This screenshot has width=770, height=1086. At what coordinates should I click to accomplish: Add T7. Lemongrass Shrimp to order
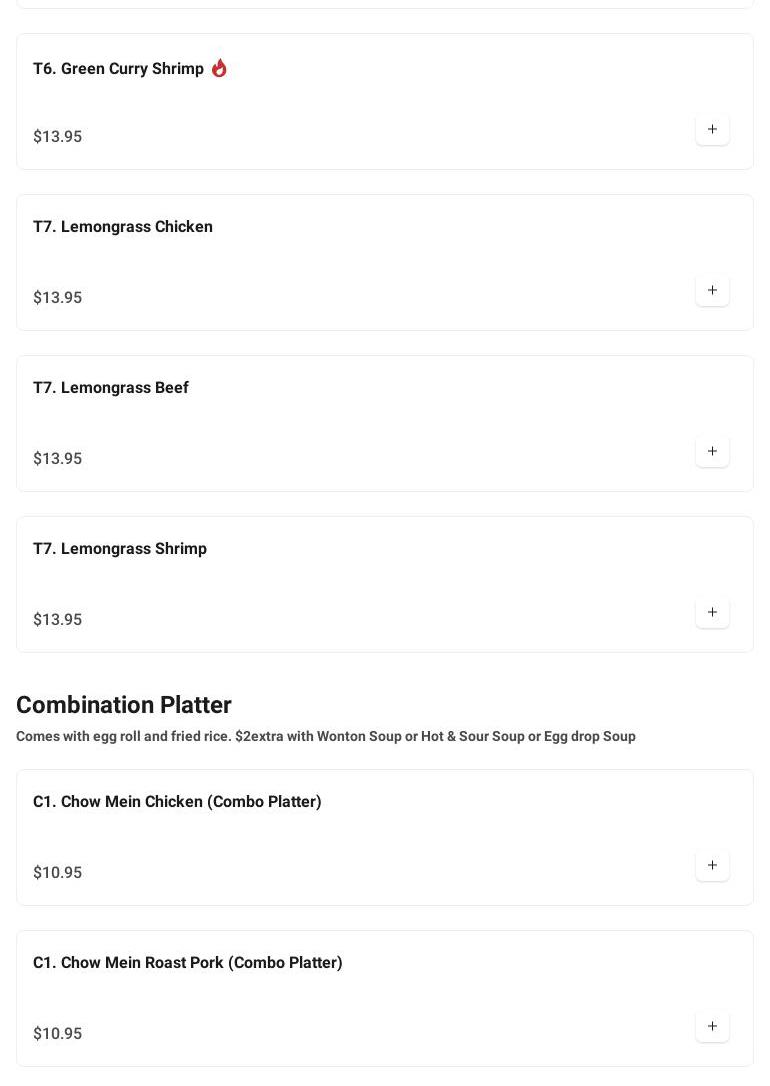click(712, 612)
